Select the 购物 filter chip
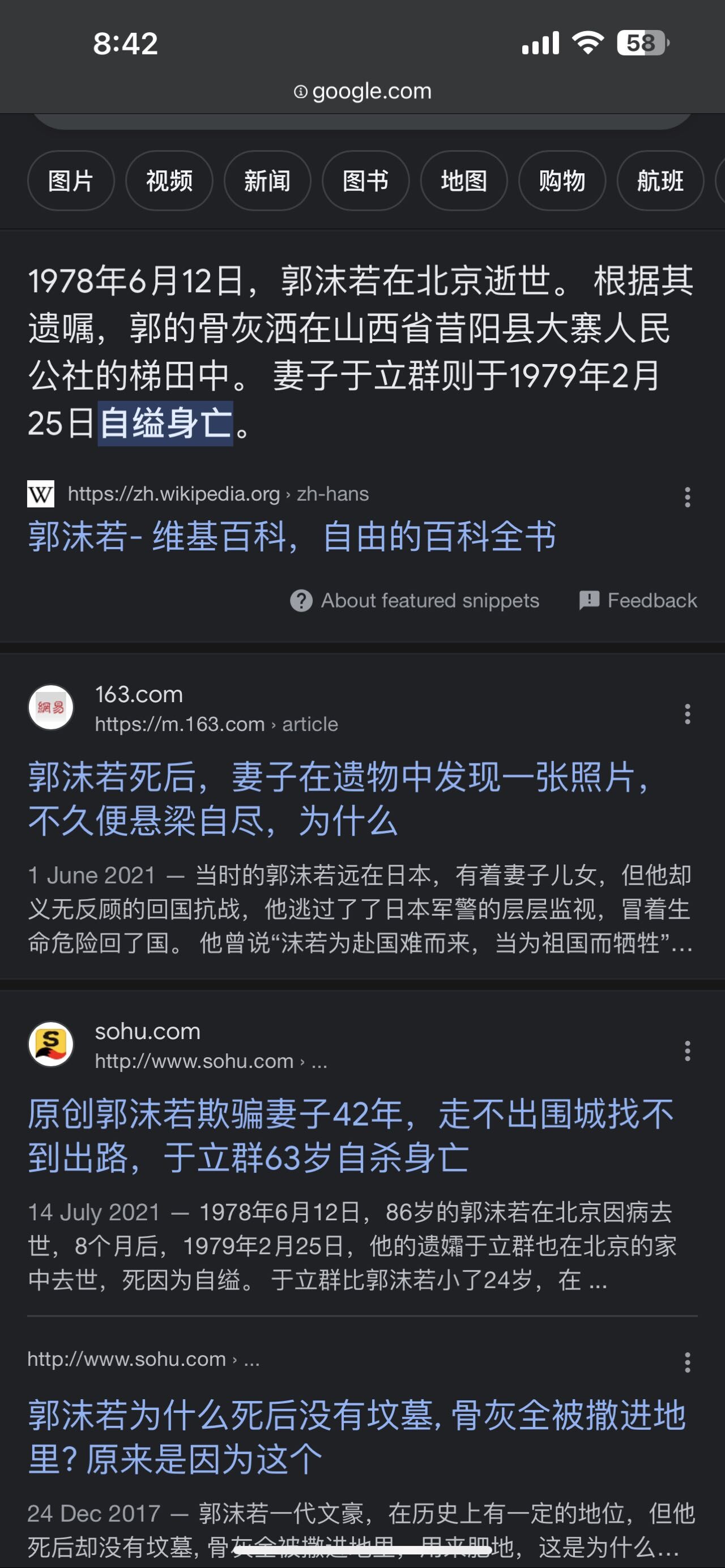Viewport: 725px width, 1568px height. [562, 181]
